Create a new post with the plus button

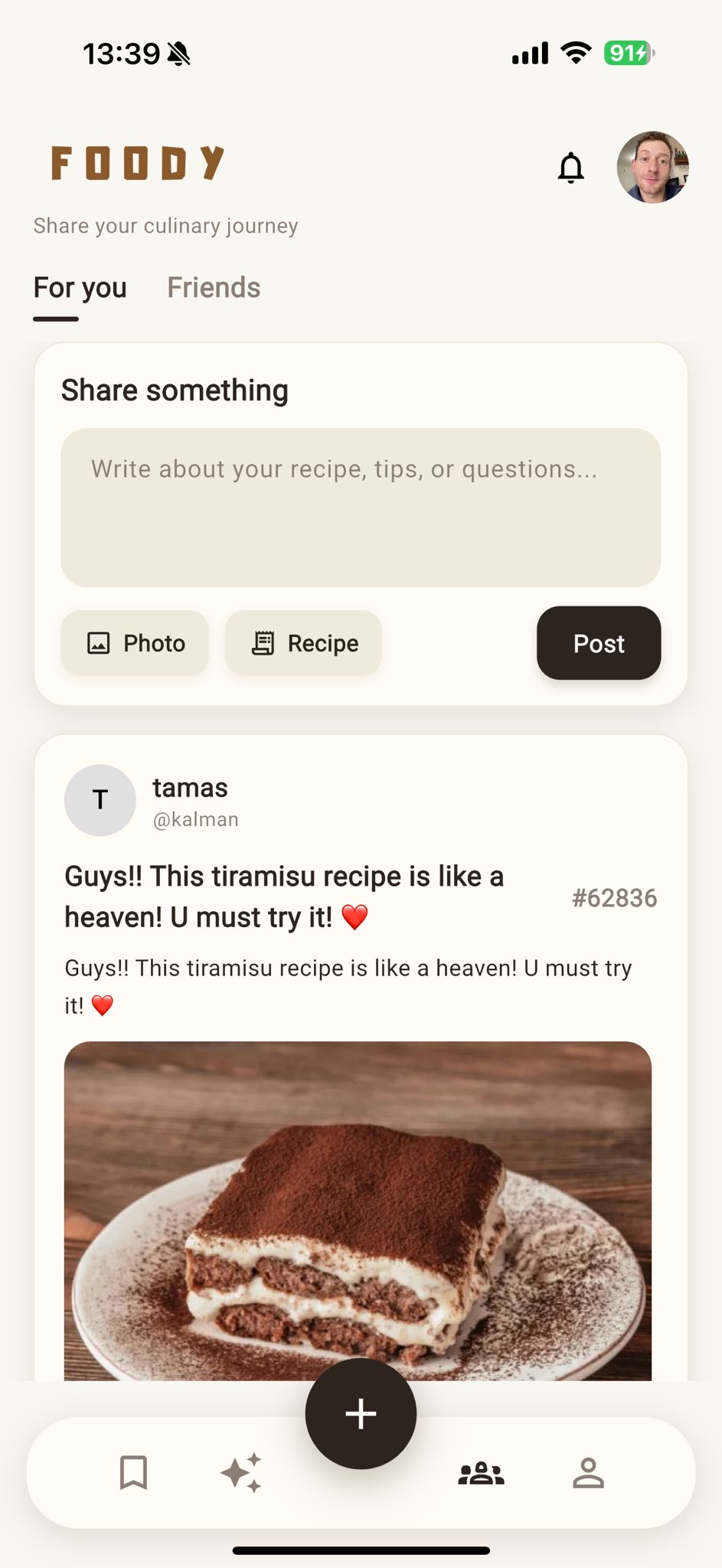tap(360, 1413)
